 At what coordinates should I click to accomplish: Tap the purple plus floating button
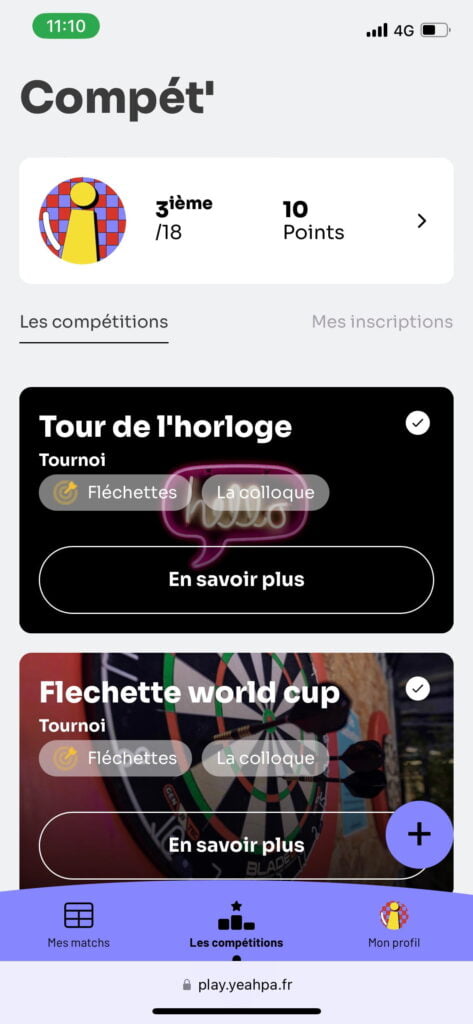pos(419,834)
